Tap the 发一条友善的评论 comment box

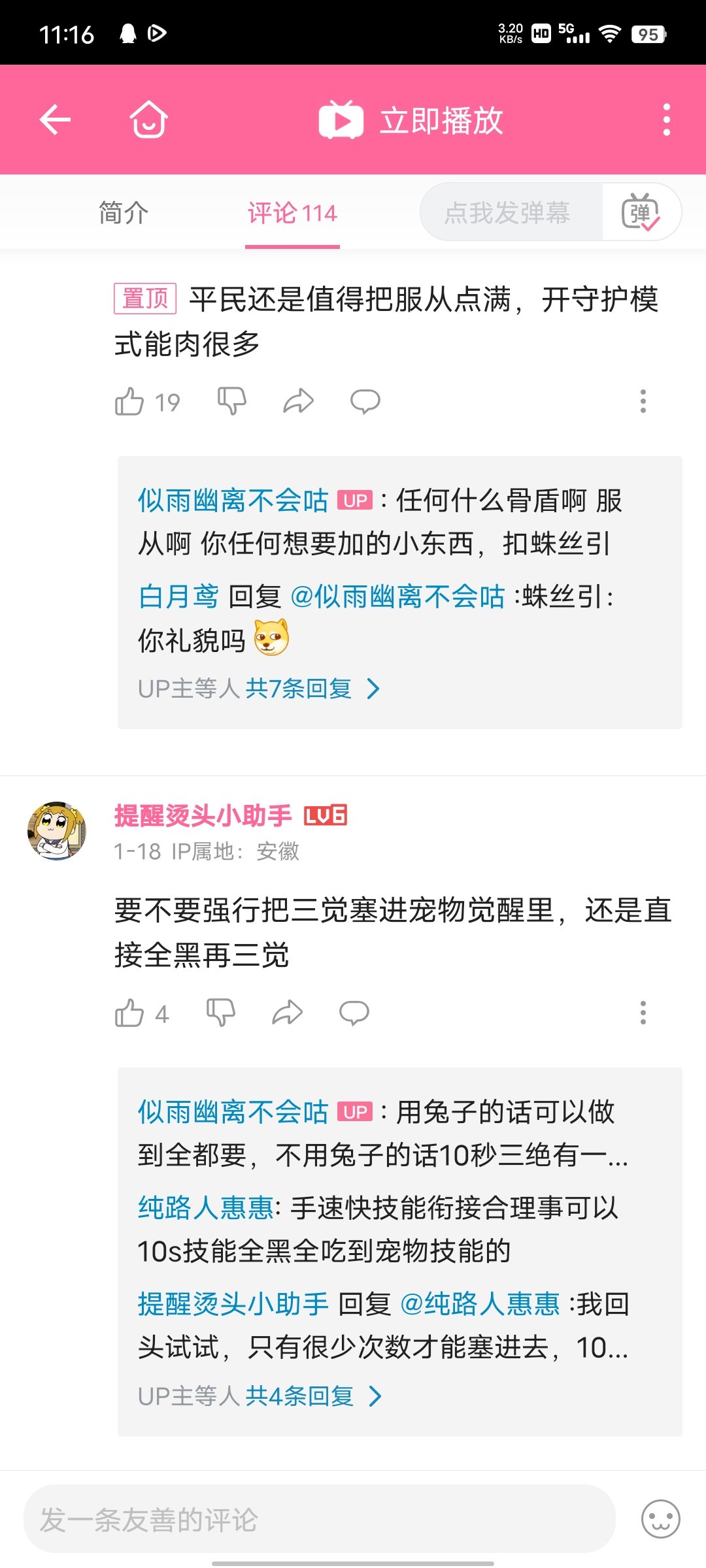[x=320, y=1519]
